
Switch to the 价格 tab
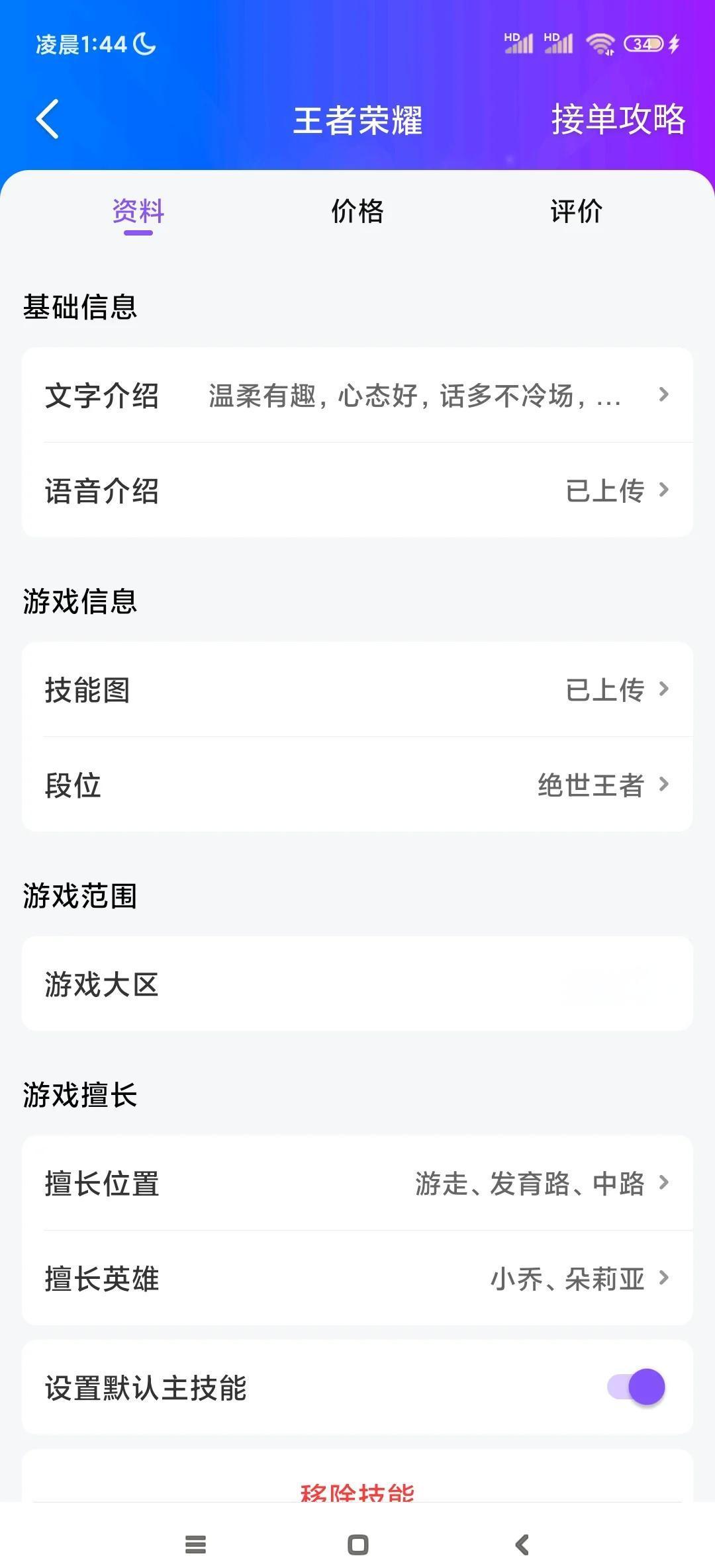point(358,212)
